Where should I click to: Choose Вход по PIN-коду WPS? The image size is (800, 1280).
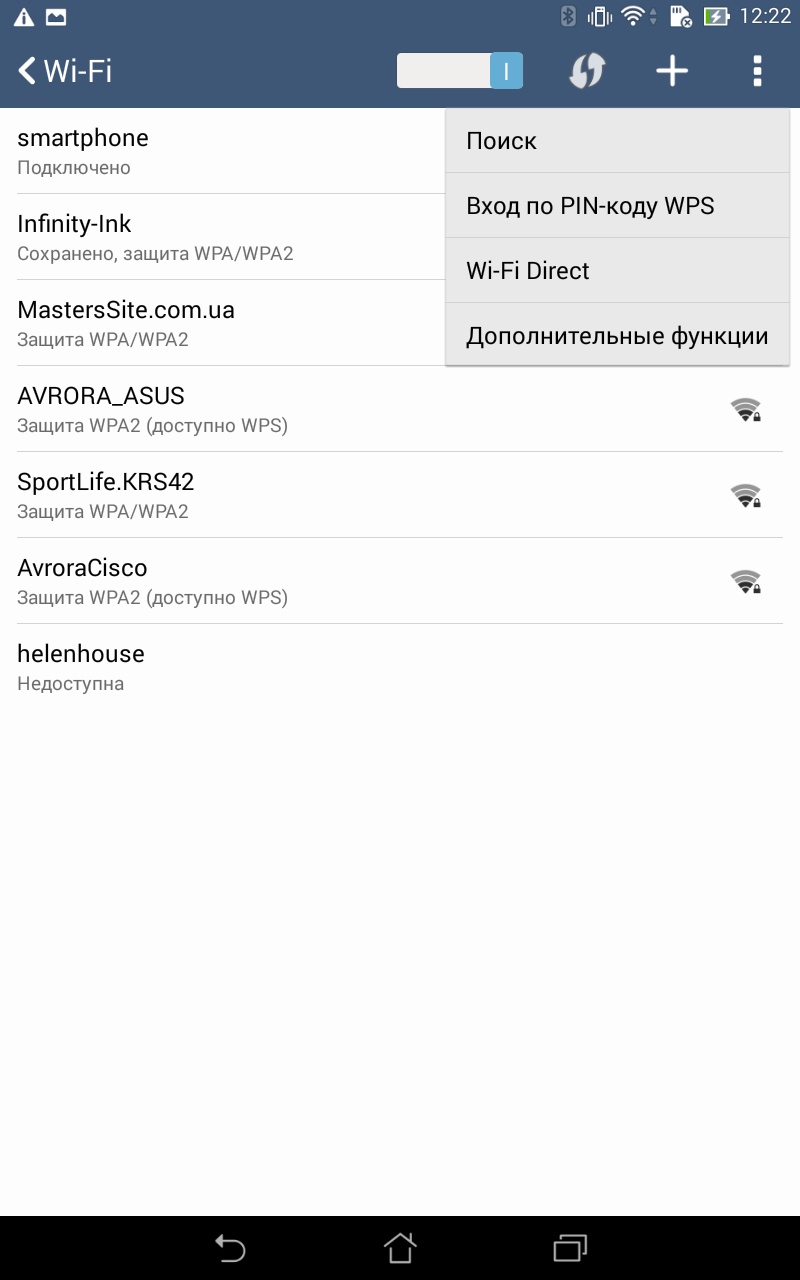617,206
